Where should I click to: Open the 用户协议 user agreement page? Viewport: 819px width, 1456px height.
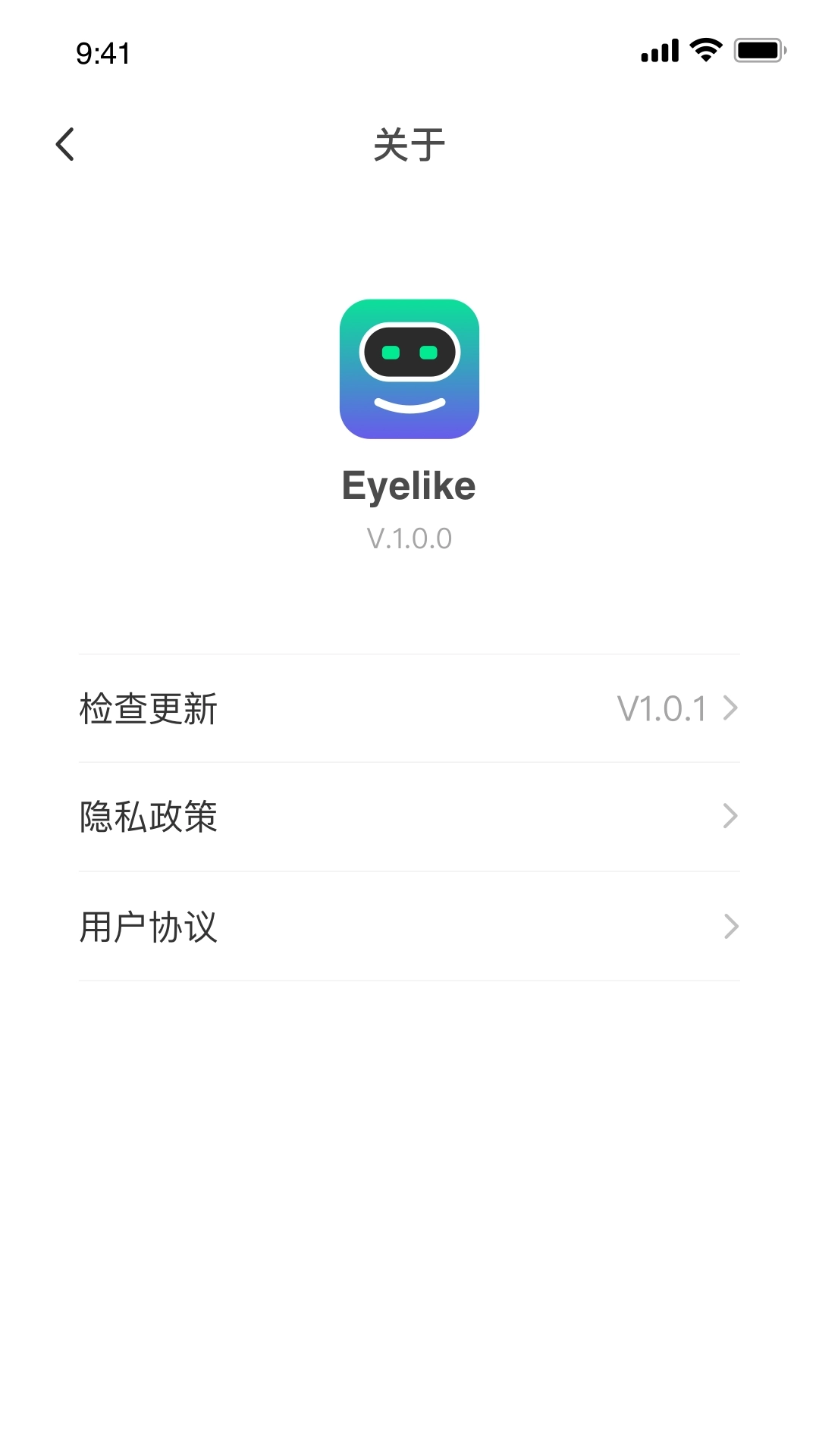point(303,927)
